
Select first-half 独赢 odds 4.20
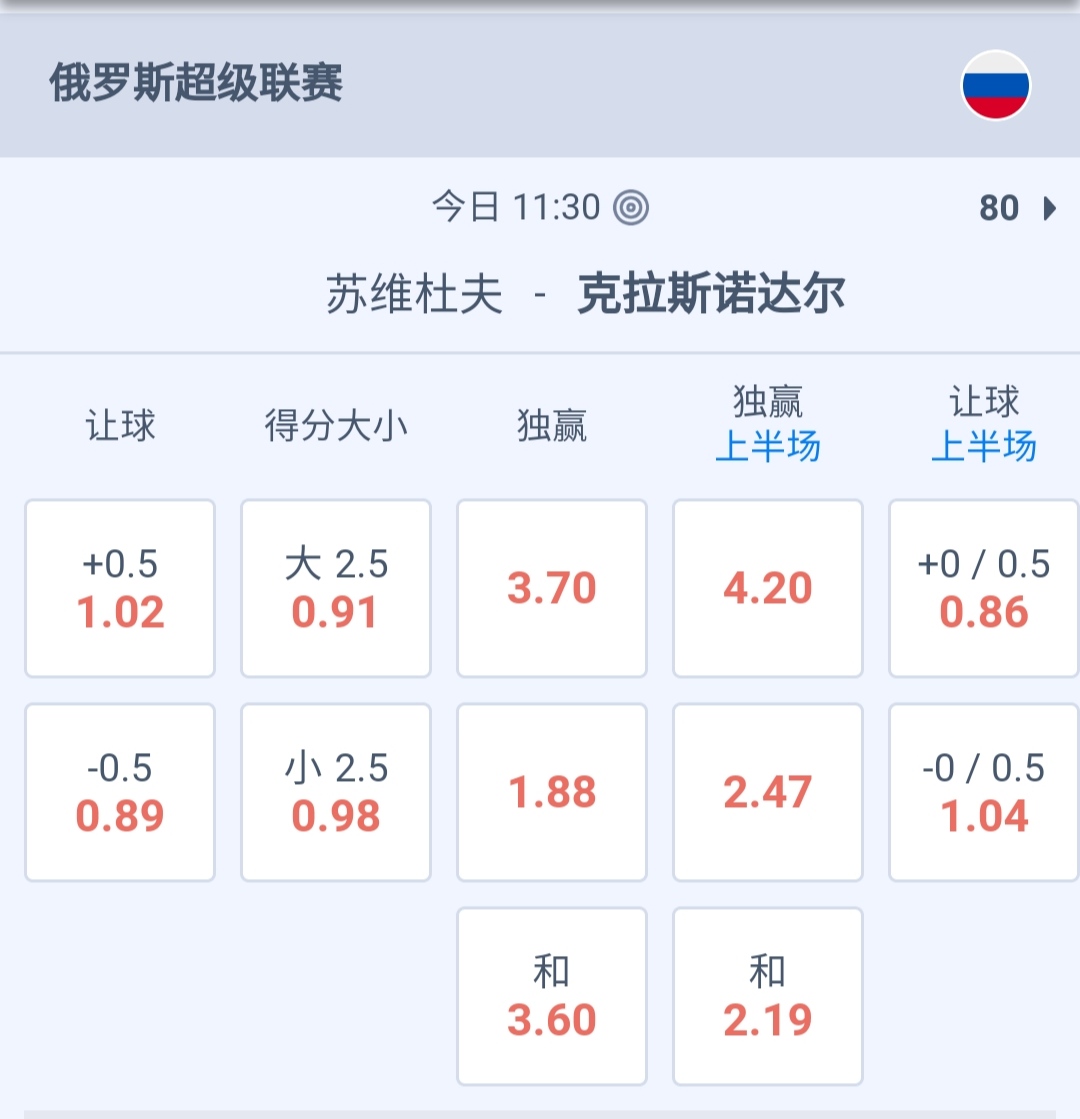pos(768,588)
